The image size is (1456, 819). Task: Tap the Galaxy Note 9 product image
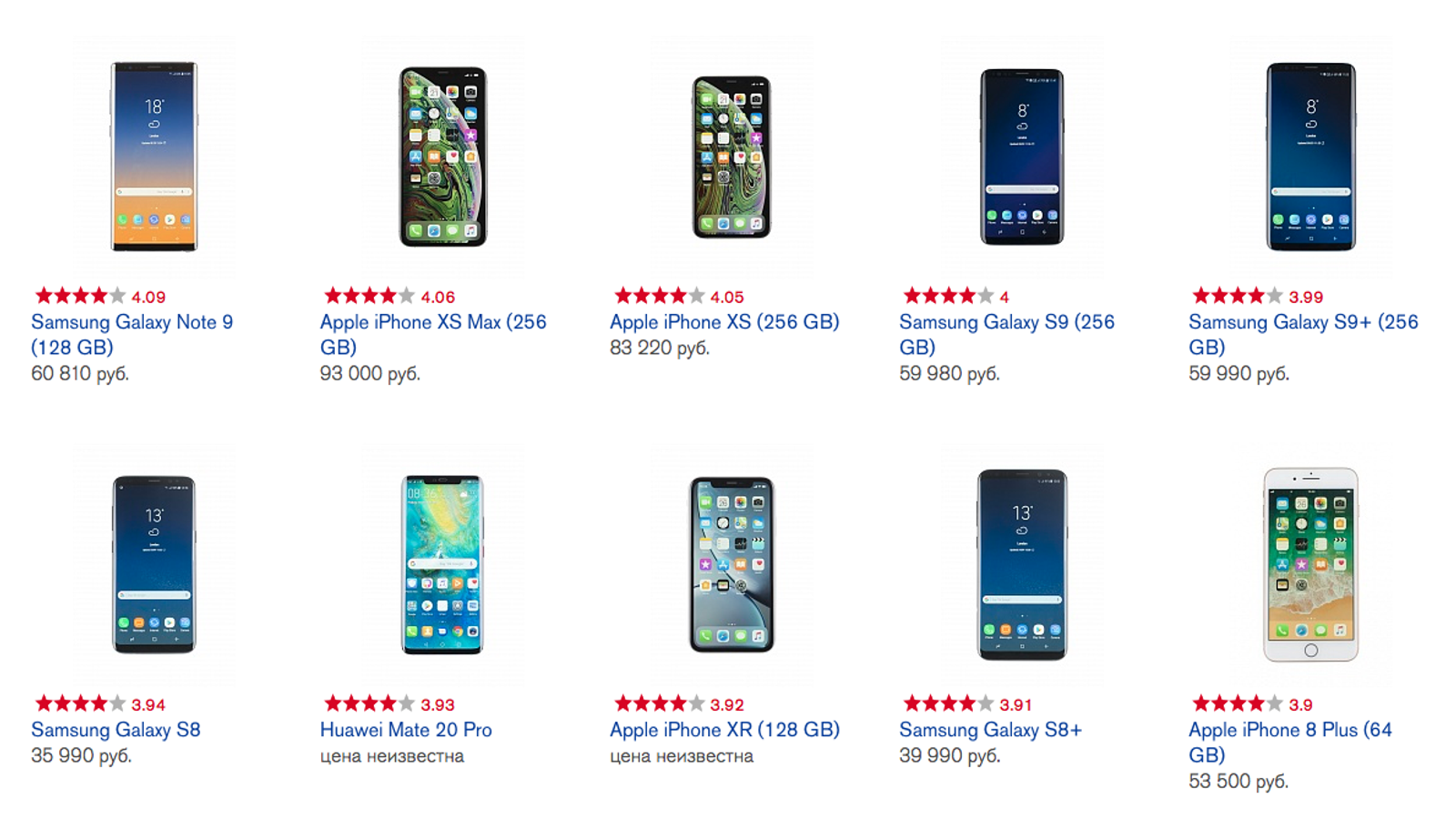pos(154,157)
